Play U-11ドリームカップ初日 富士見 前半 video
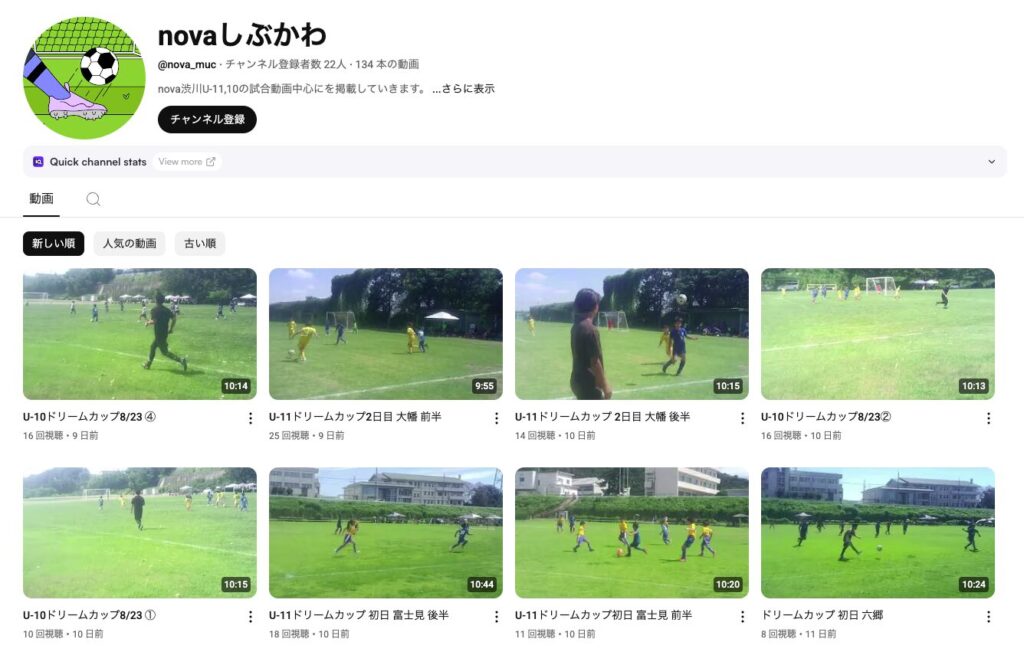The image size is (1024, 652). pos(631,533)
